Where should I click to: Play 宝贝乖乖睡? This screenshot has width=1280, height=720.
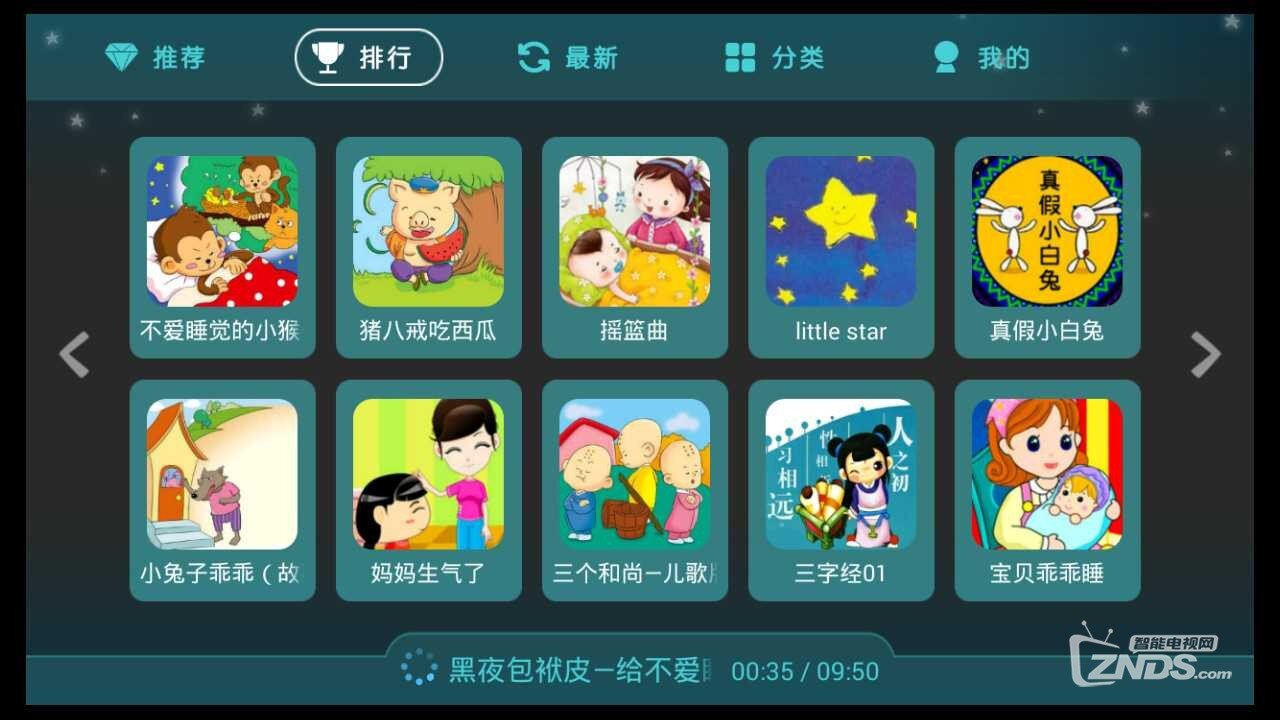click(x=1047, y=490)
